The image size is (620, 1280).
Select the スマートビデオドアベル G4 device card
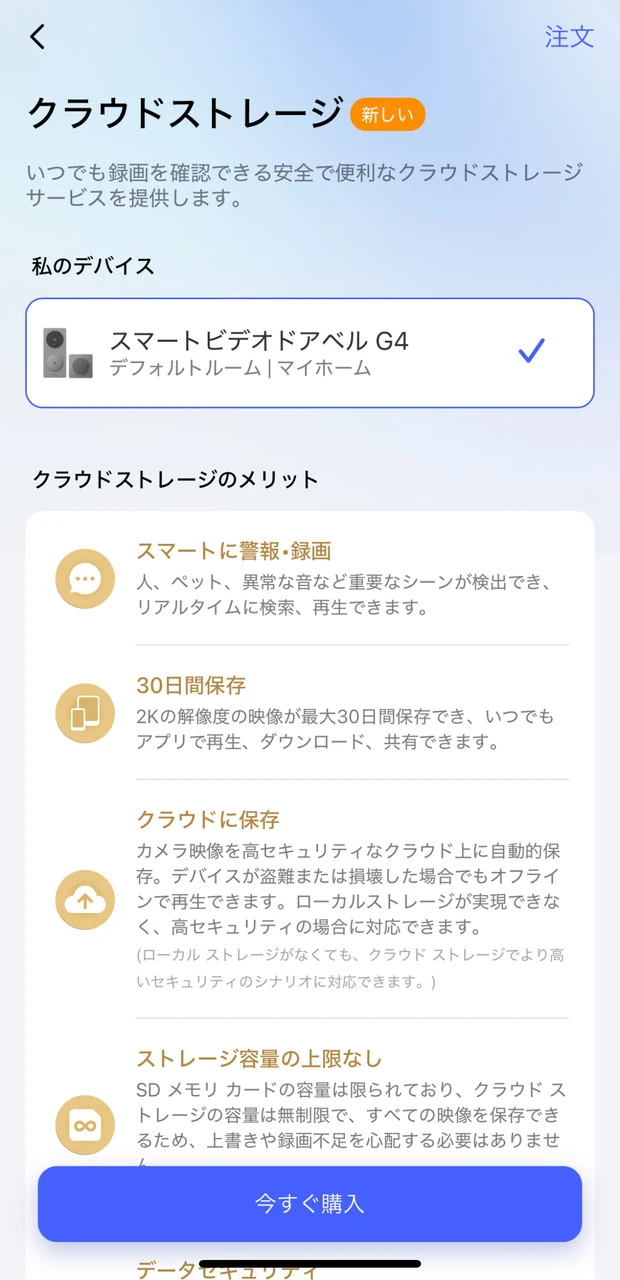click(x=310, y=353)
